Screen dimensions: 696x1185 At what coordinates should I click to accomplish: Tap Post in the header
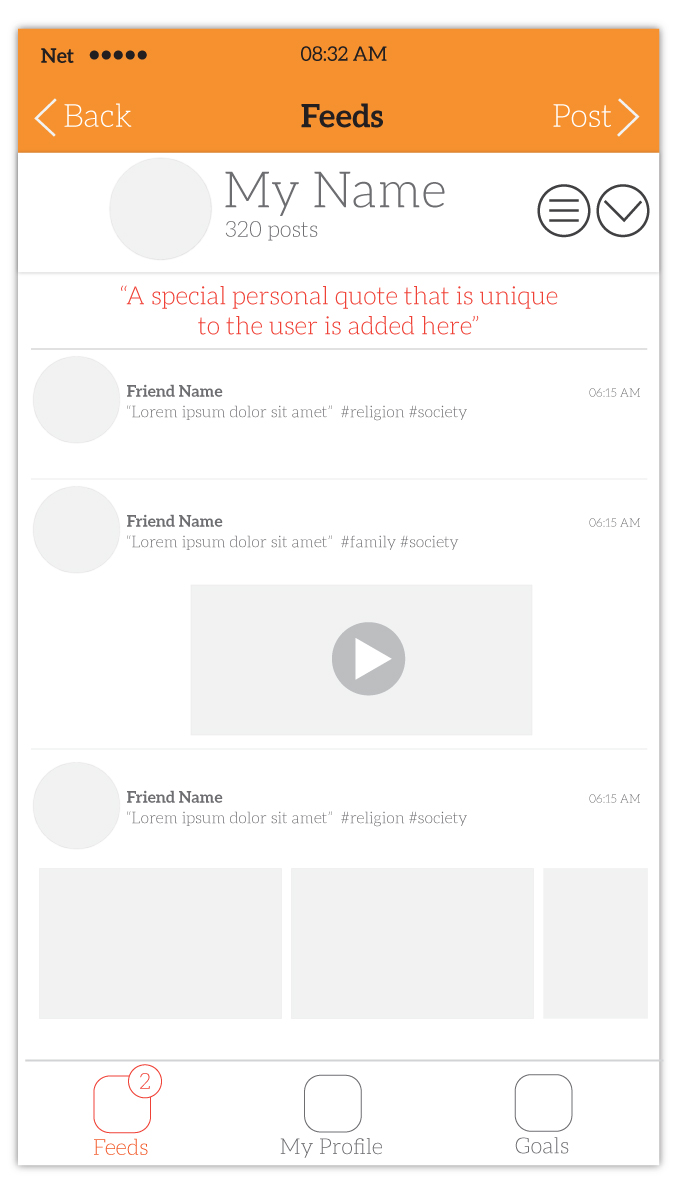pos(595,117)
